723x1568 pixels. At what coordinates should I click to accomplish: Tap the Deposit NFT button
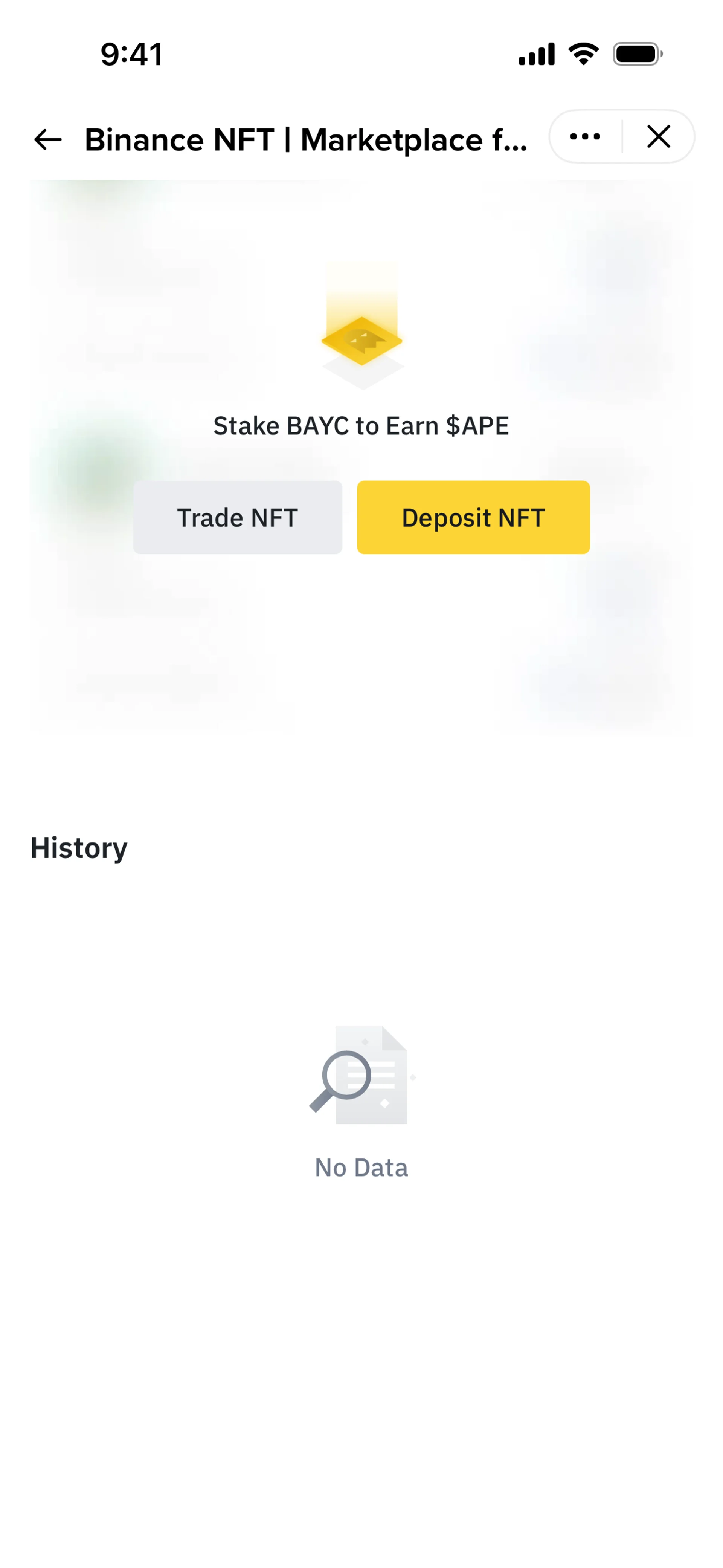coord(473,517)
